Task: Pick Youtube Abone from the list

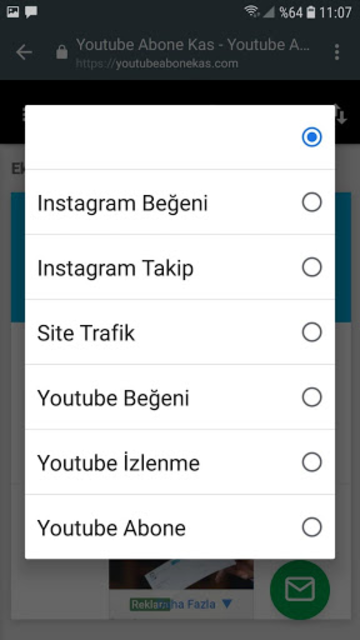Action: click(x=180, y=527)
